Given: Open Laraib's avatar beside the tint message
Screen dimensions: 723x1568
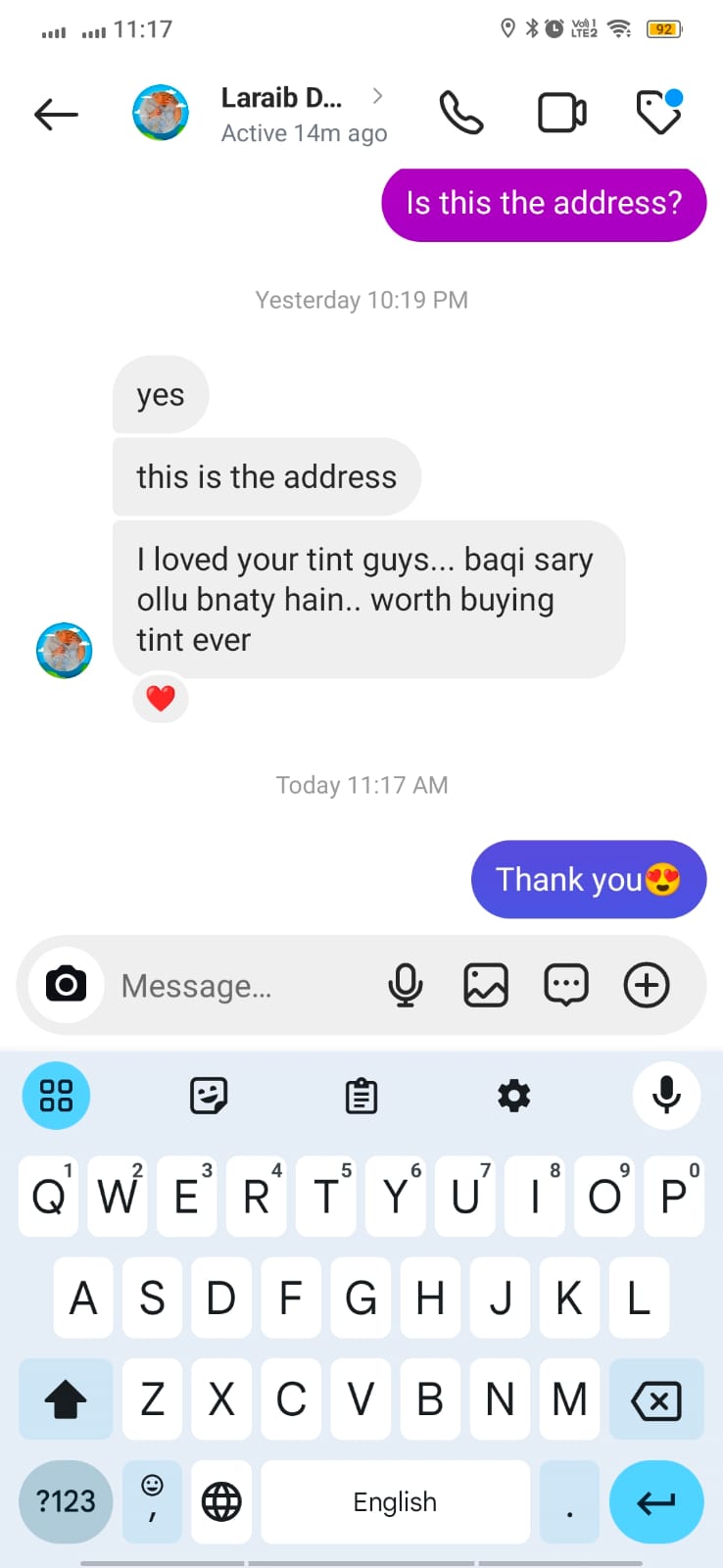Looking at the screenshot, I should 64,650.
